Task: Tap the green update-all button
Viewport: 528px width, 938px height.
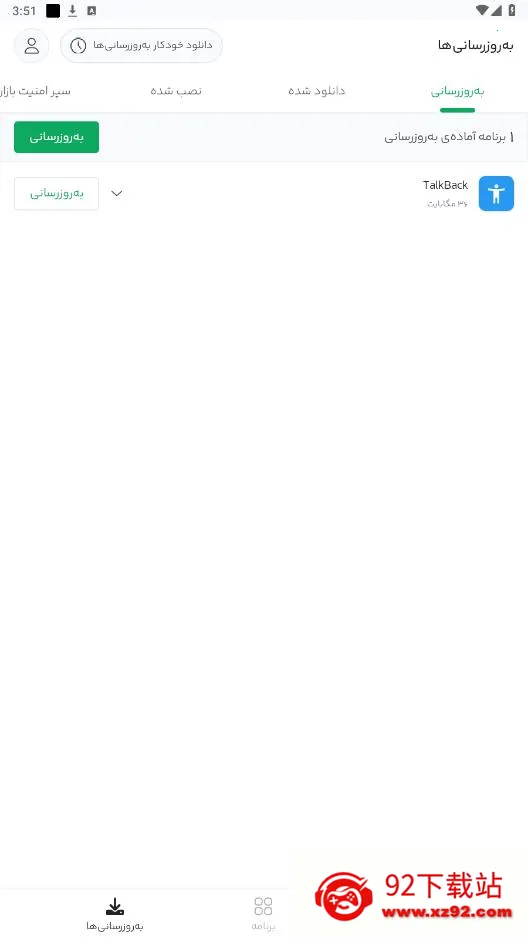Action: (56, 137)
